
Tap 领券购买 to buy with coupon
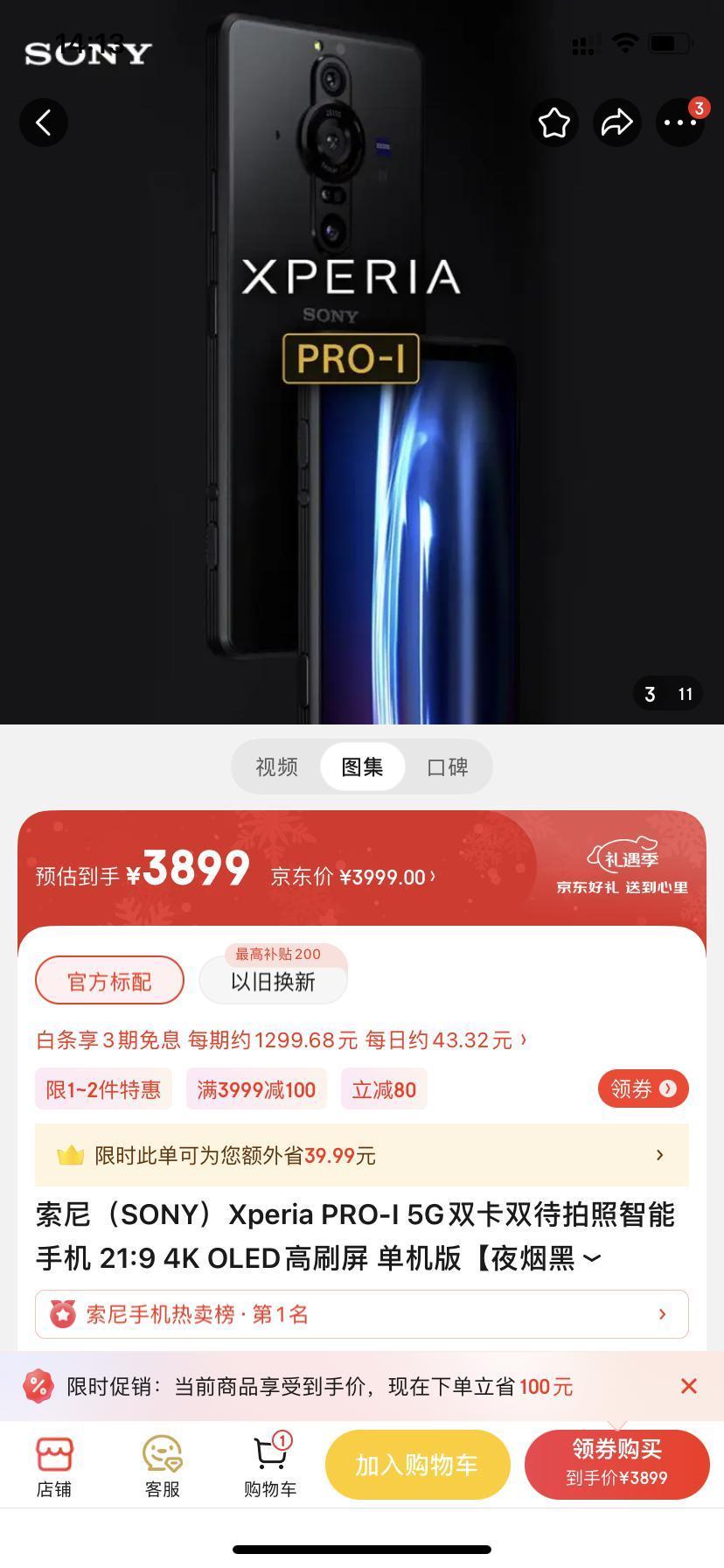[617, 1464]
